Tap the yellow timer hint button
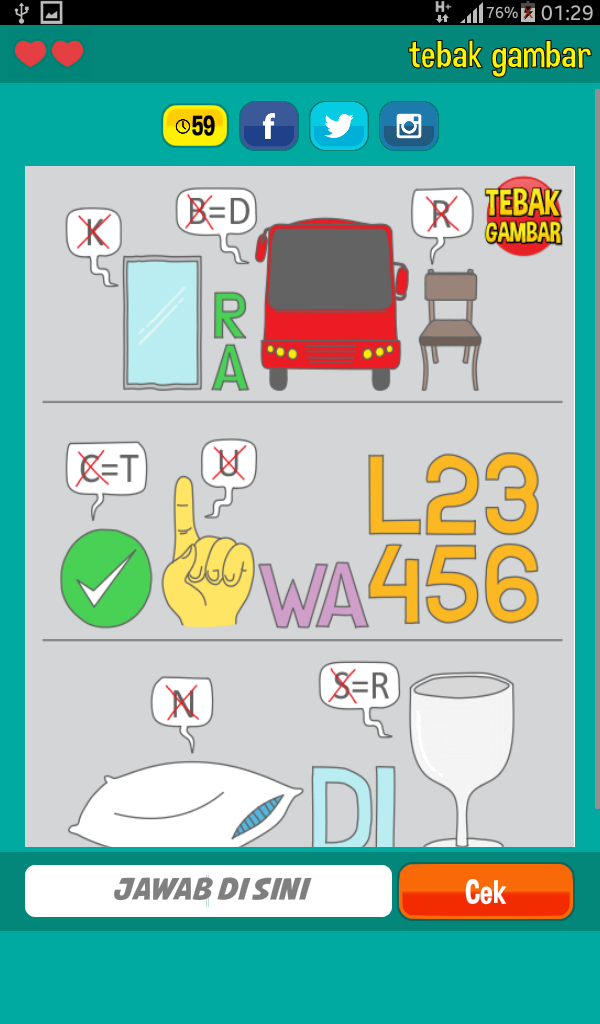Screen dimensions: 600x1024 tap(195, 125)
